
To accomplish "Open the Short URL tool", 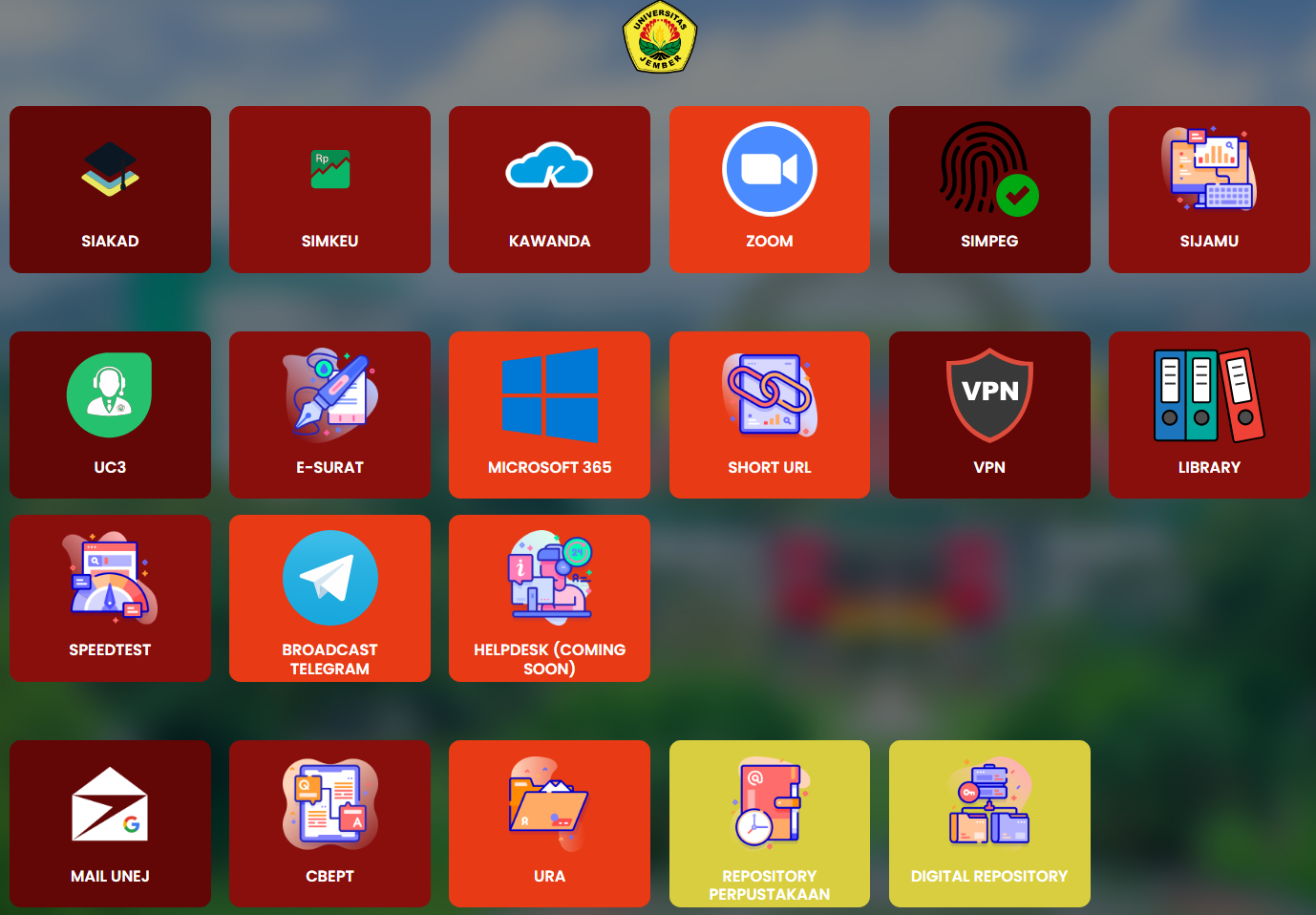I will [769, 415].
